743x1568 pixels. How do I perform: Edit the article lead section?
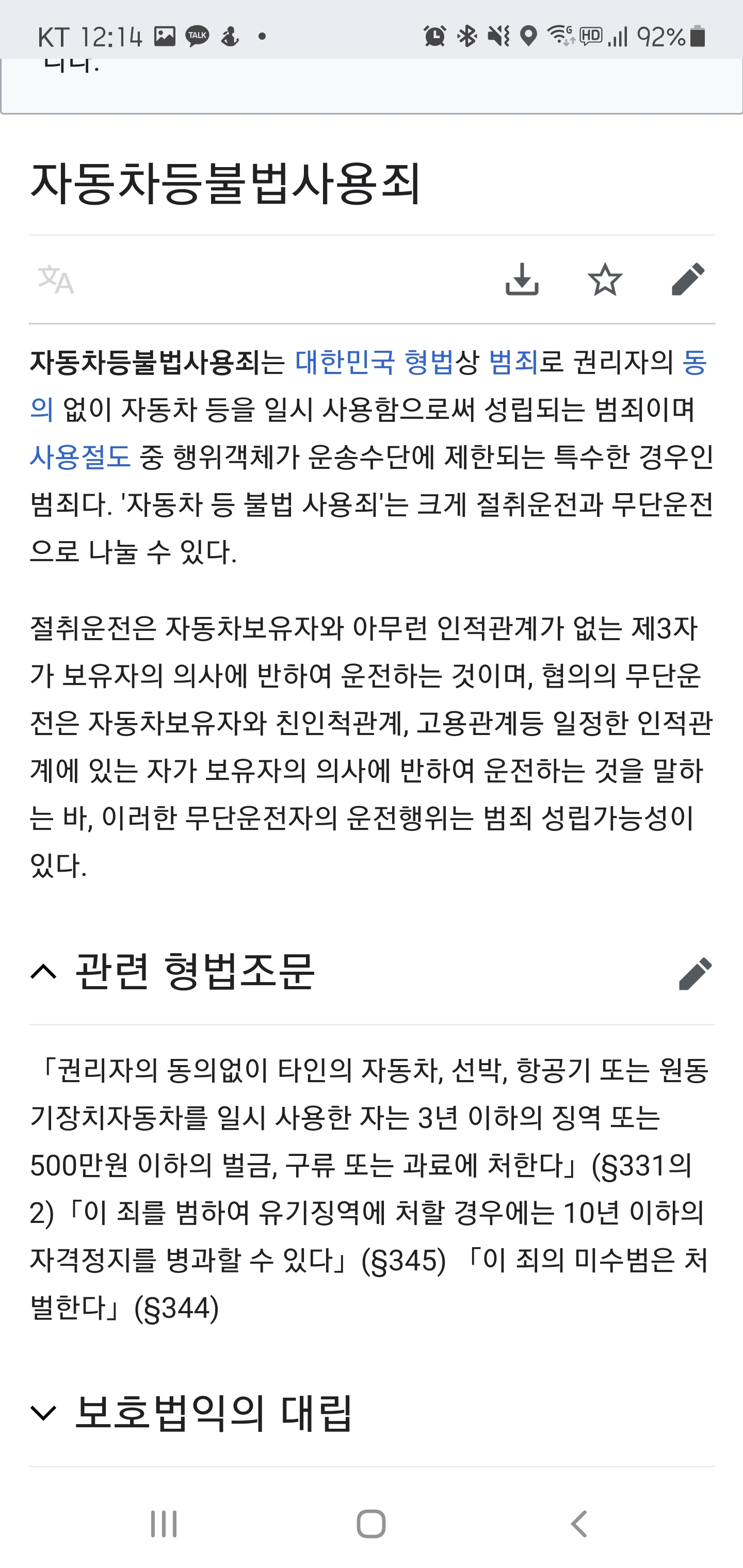(x=688, y=280)
